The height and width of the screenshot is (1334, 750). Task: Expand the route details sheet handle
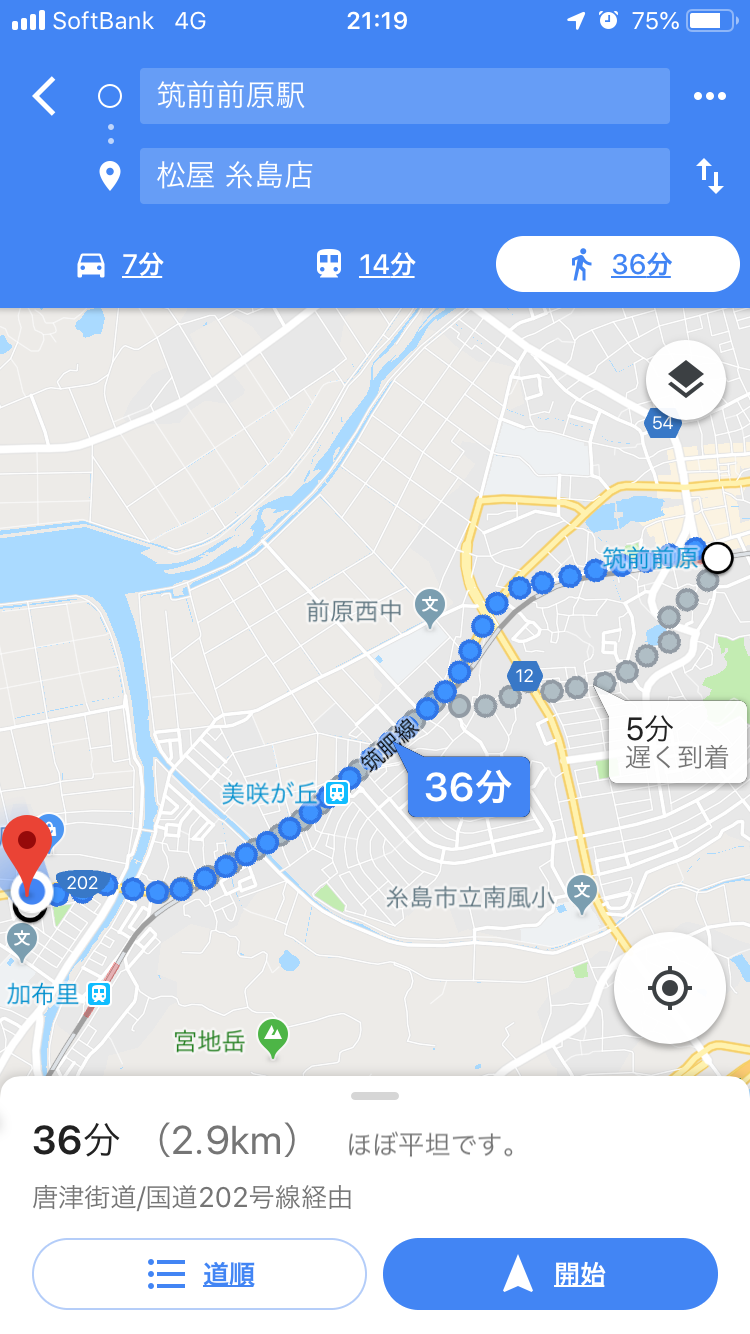[x=375, y=1096]
